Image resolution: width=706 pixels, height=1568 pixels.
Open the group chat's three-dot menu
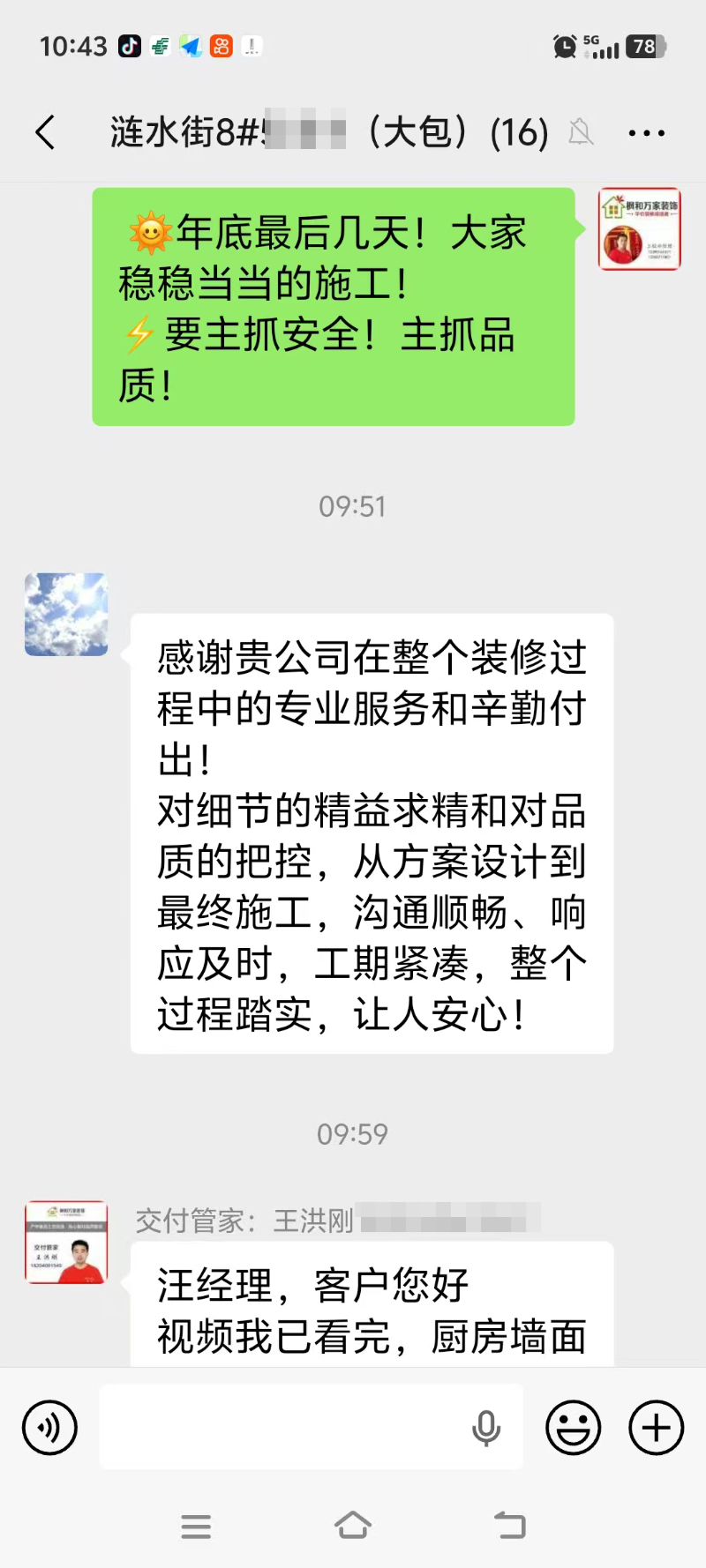click(x=646, y=133)
